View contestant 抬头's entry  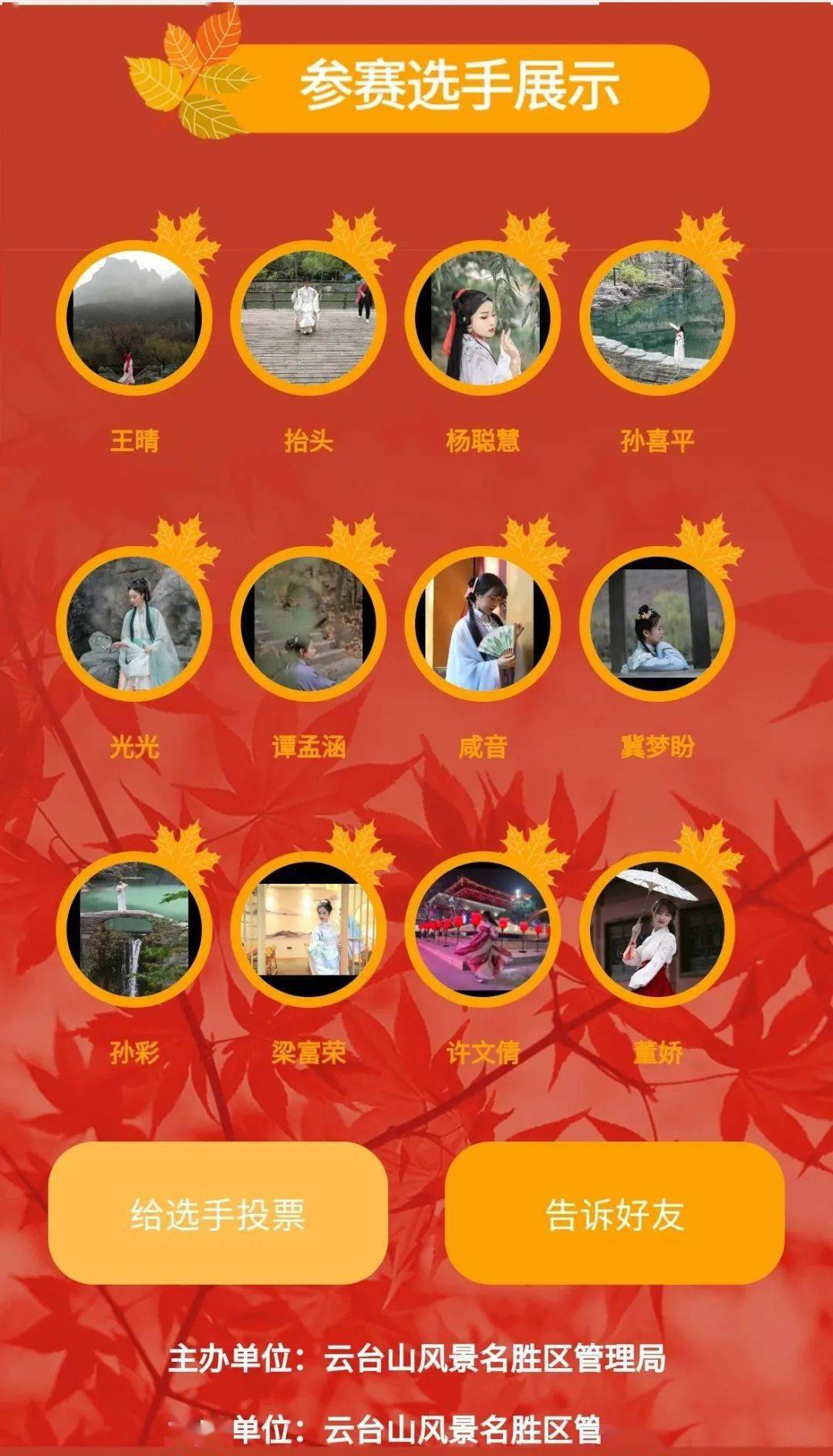pyautogui.click(x=309, y=318)
